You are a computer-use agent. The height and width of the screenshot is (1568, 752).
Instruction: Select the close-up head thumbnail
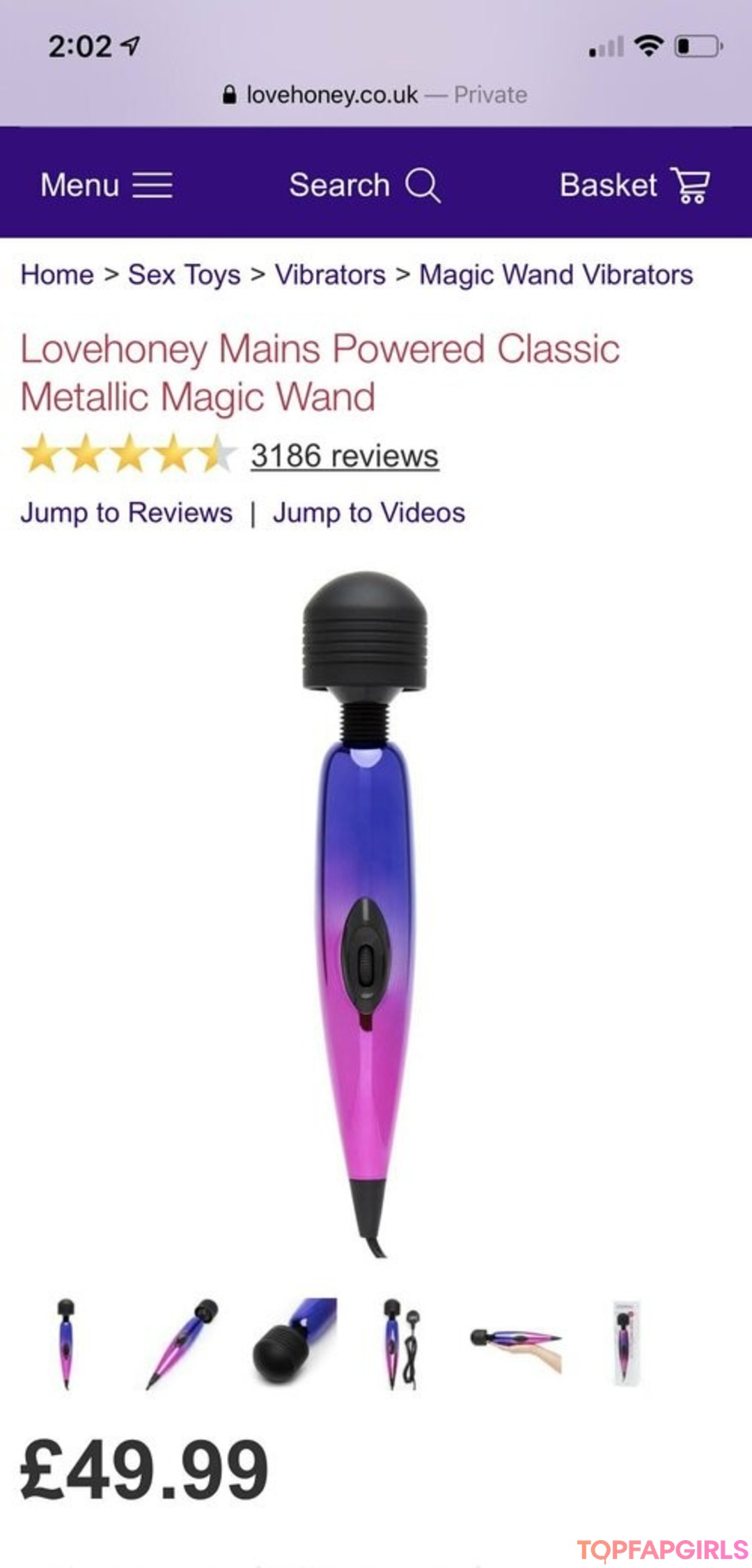294,1343
